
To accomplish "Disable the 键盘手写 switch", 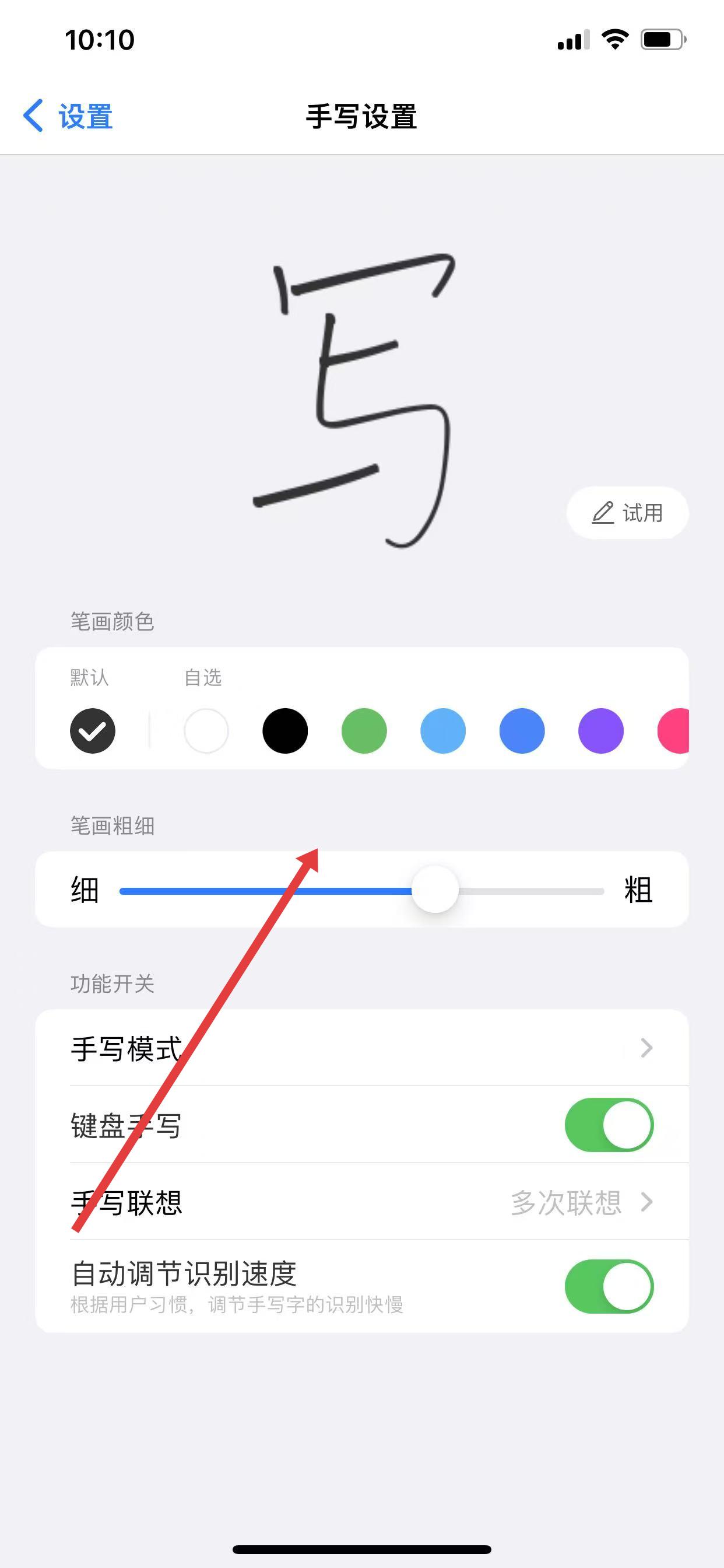I will pos(609,1125).
